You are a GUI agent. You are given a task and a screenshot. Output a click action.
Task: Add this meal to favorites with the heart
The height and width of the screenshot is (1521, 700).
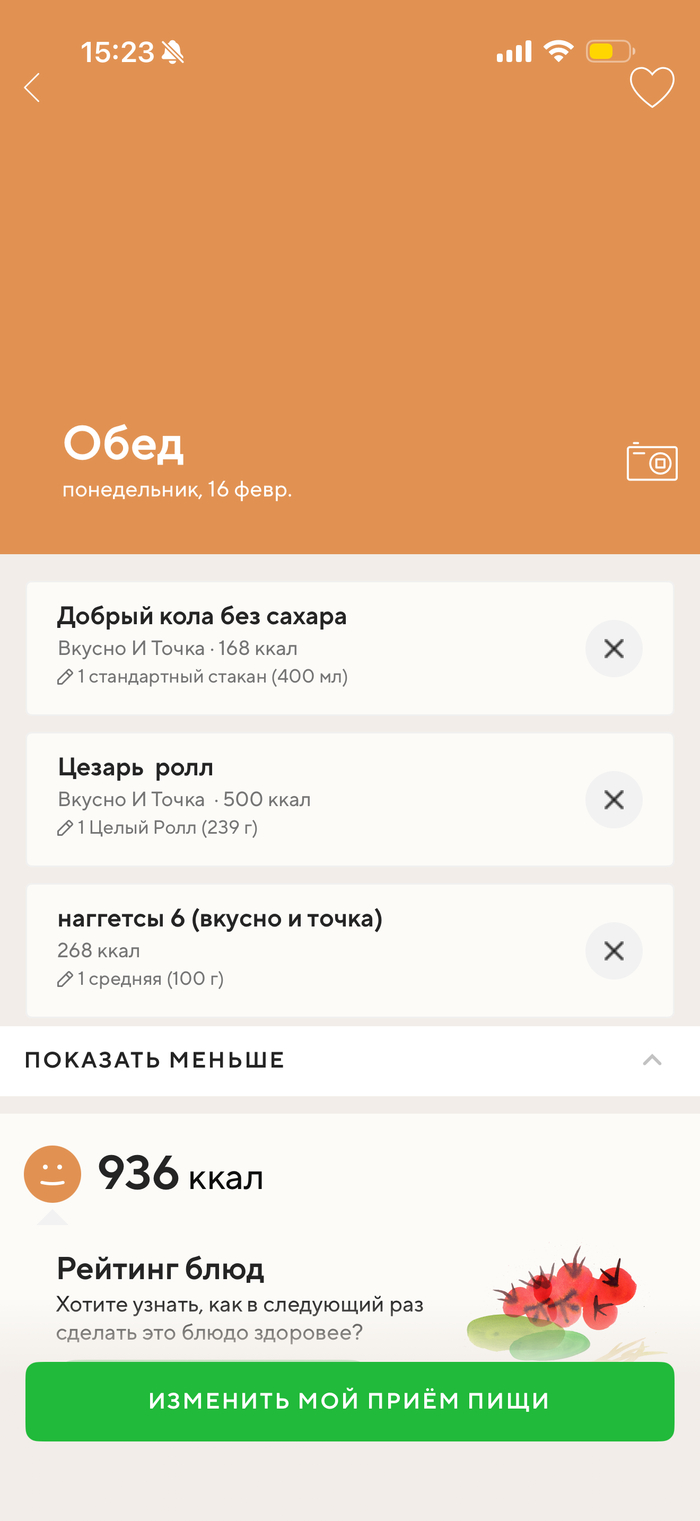click(x=652, y=88)
